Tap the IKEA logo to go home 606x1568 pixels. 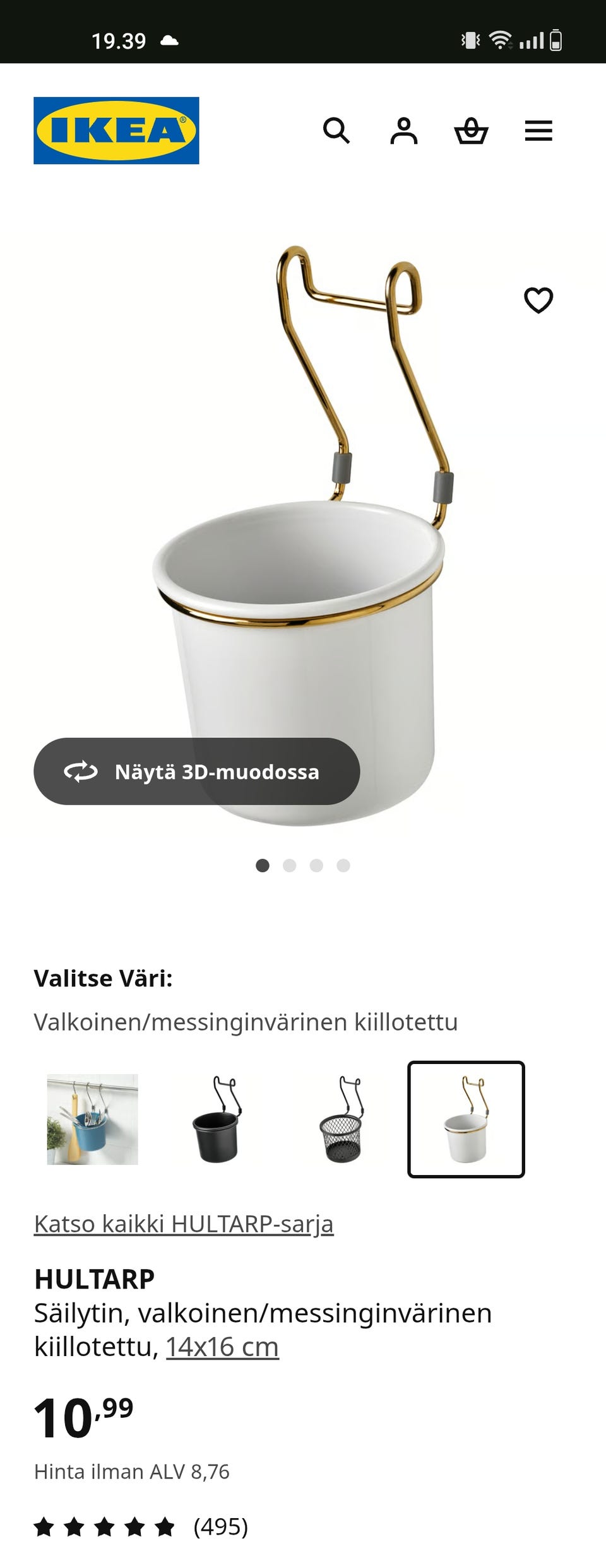tap(116, 130)
